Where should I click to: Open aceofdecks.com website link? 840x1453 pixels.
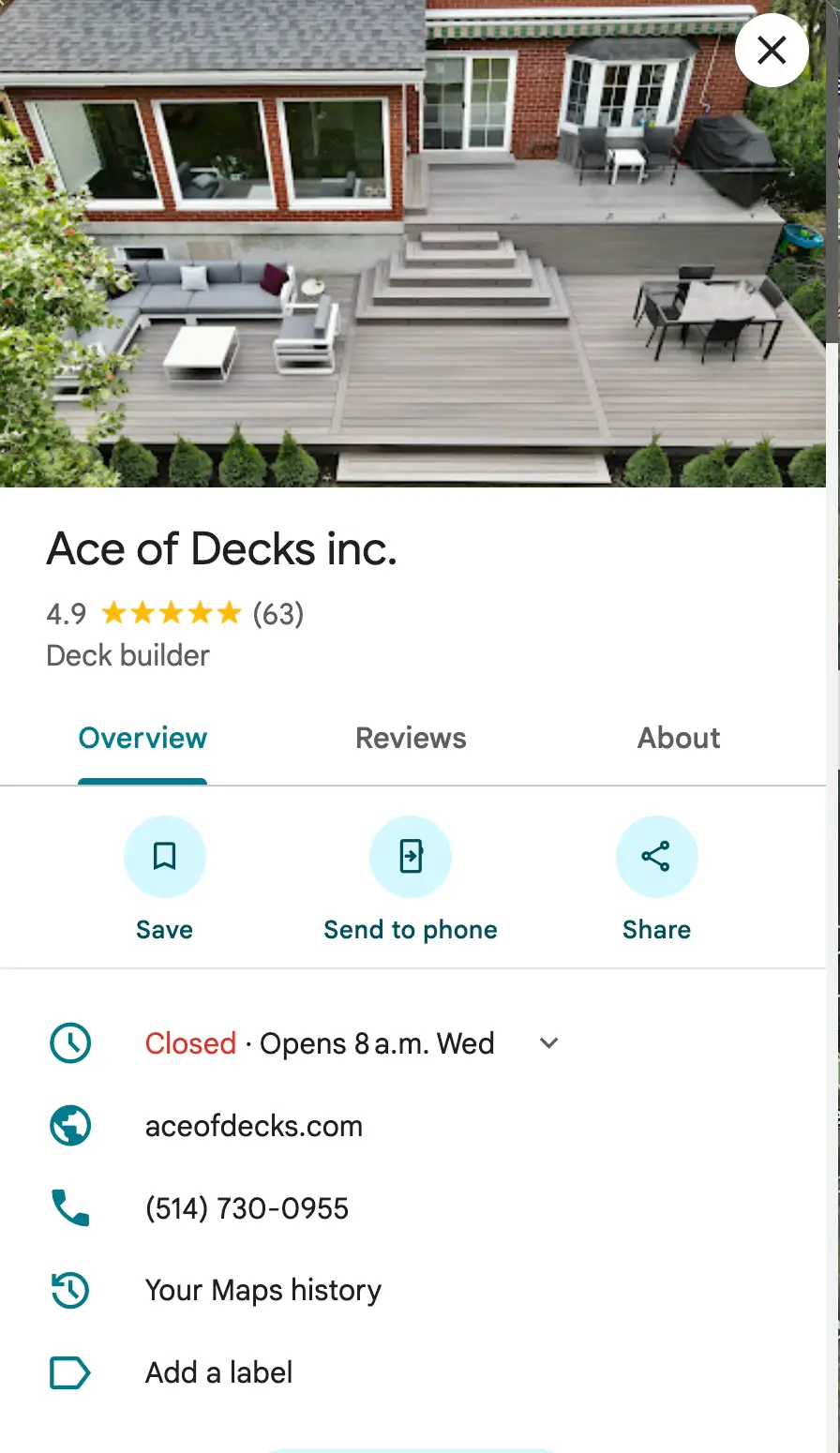coord(253,1125)
